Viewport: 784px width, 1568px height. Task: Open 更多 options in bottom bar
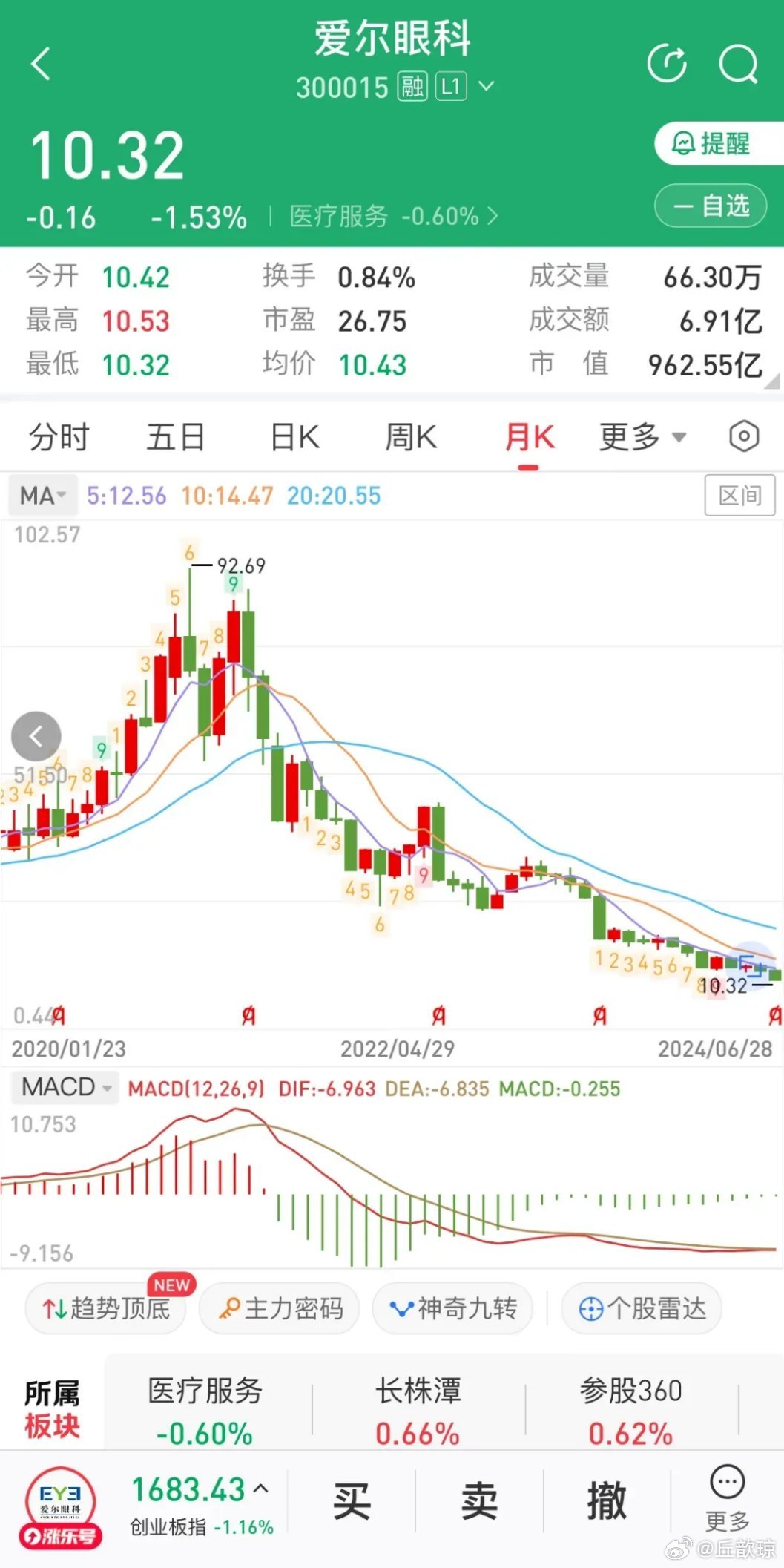tap(727, 1499)
